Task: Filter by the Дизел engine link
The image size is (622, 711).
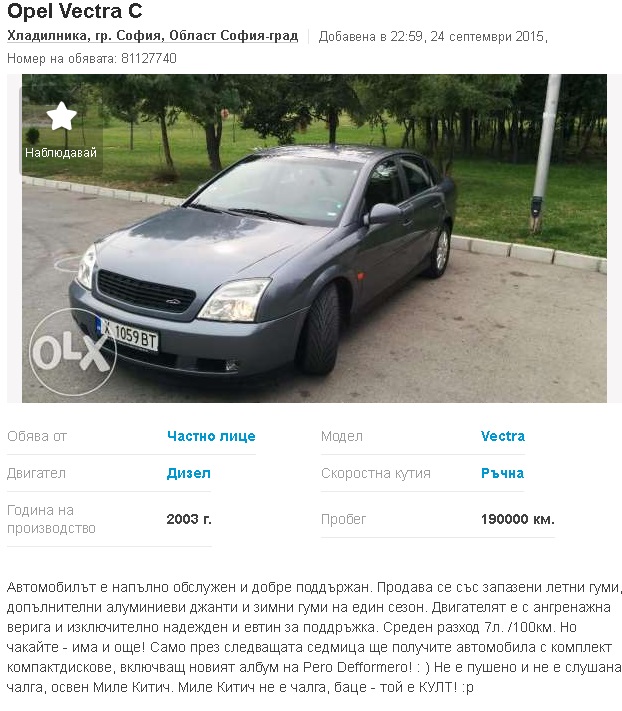Action: click(188, 473)
